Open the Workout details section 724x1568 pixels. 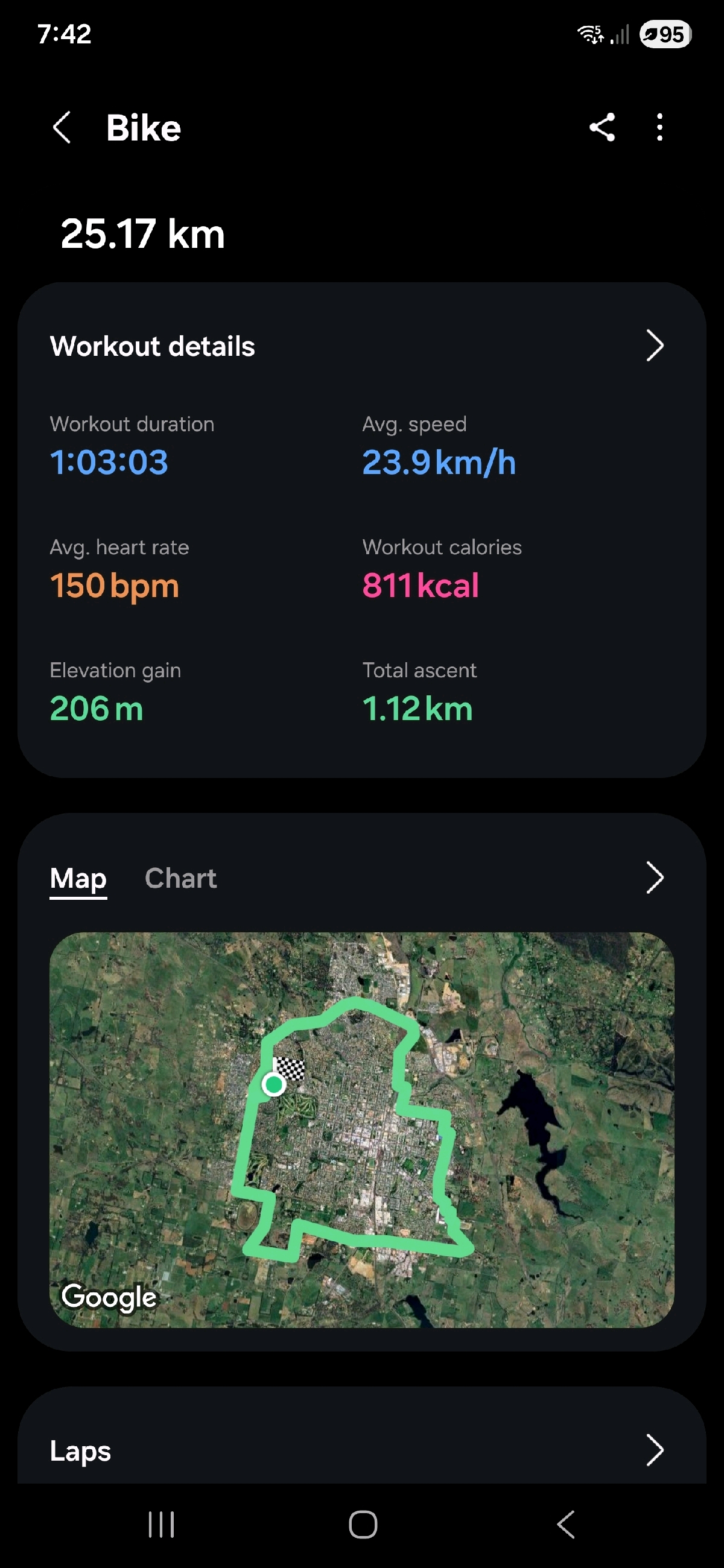654,346
